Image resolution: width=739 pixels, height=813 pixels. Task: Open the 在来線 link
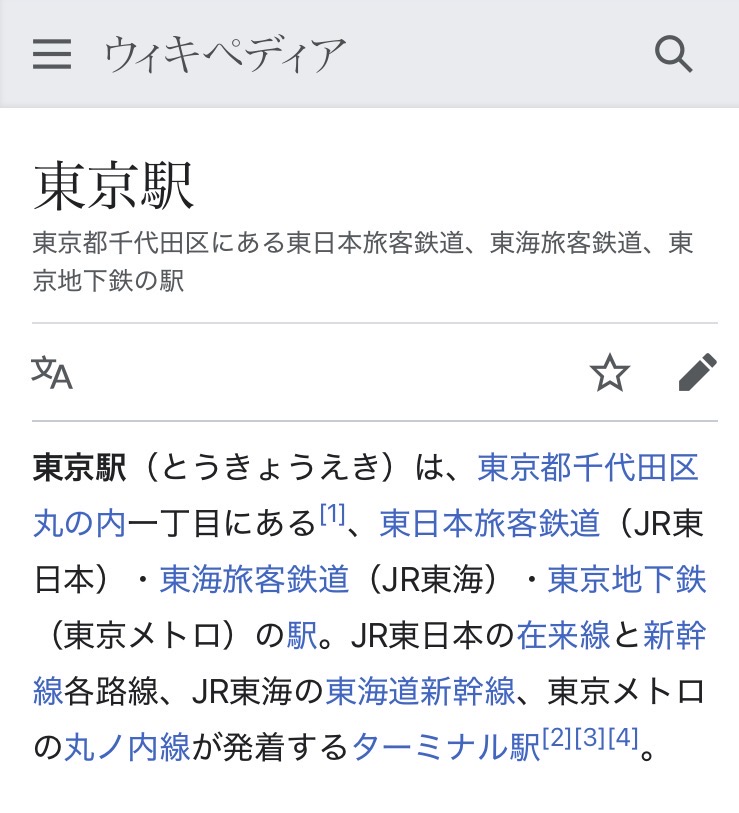point(564,635)
